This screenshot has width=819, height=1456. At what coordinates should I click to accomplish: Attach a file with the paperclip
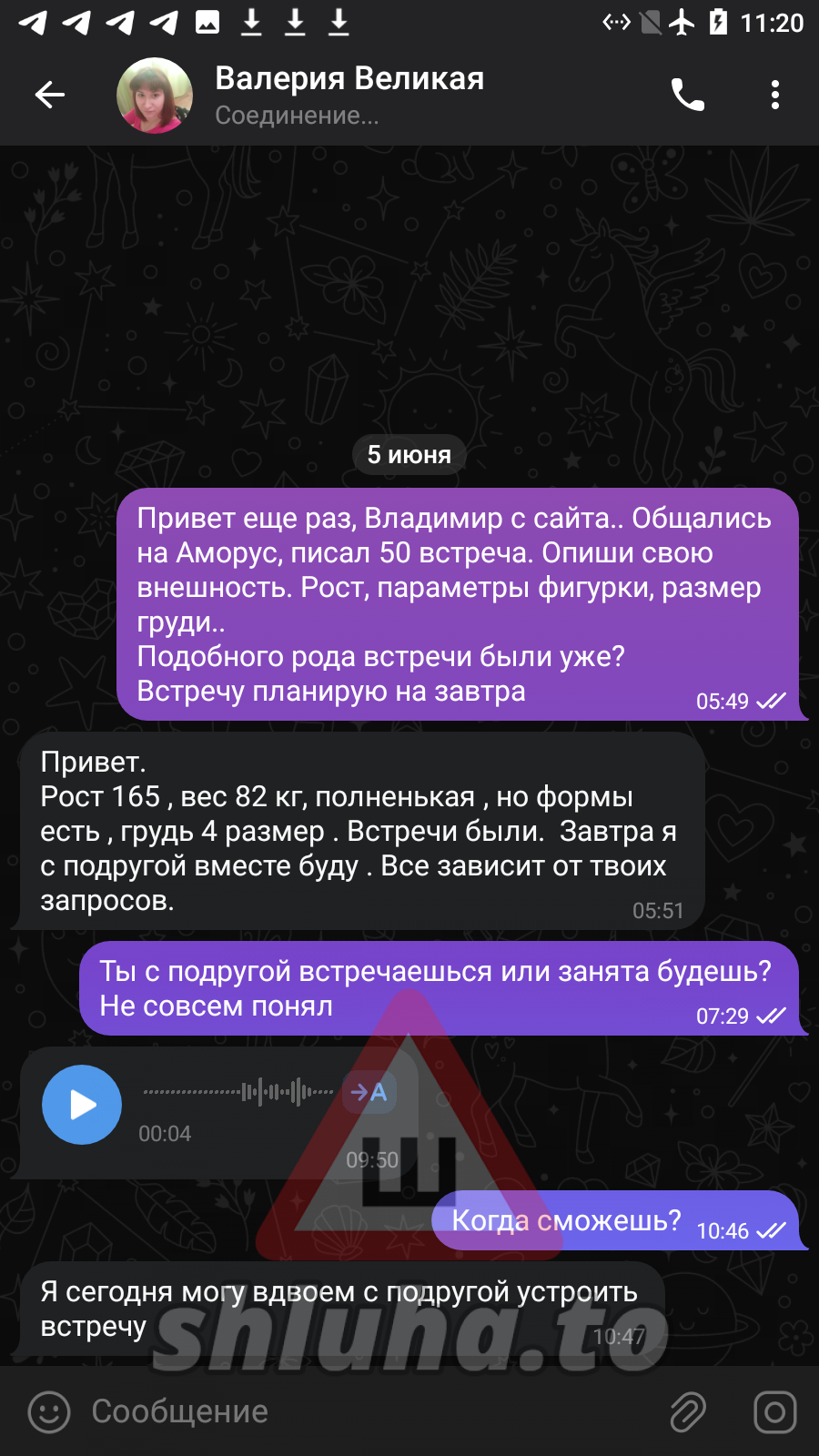[688, 1411]
